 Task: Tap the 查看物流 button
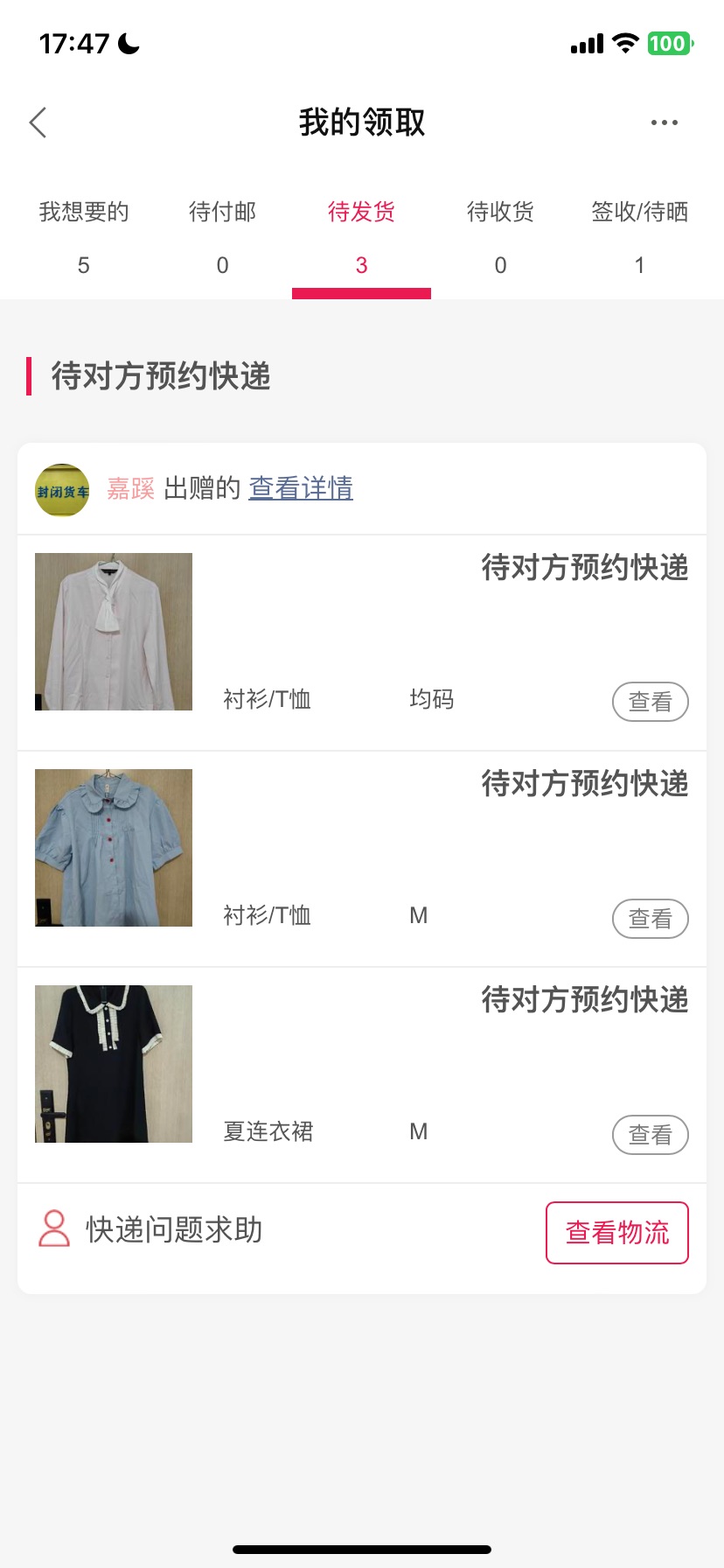point(617,1233)
